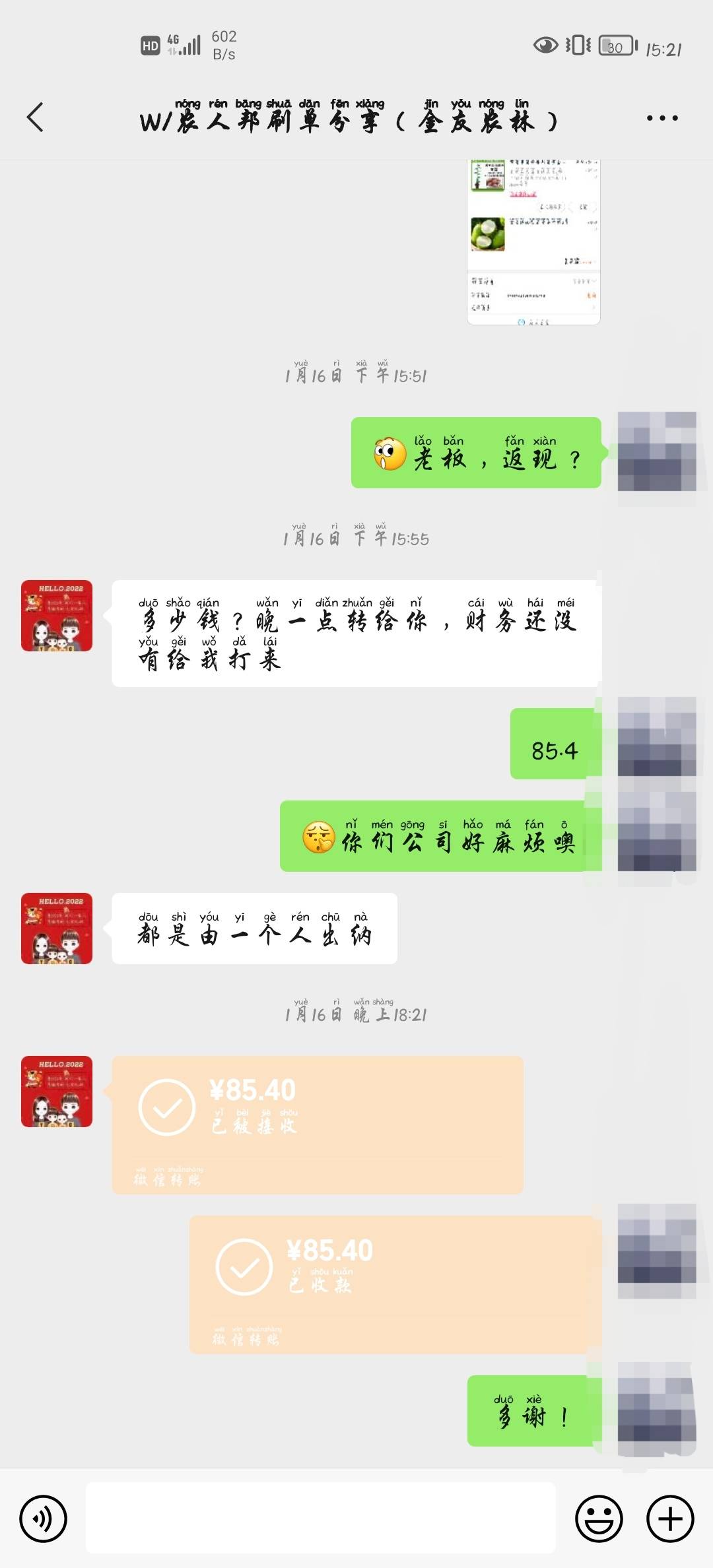713x1568 pixels.
Task: Switch to voice message input
Action: (x=44, y=1519)
